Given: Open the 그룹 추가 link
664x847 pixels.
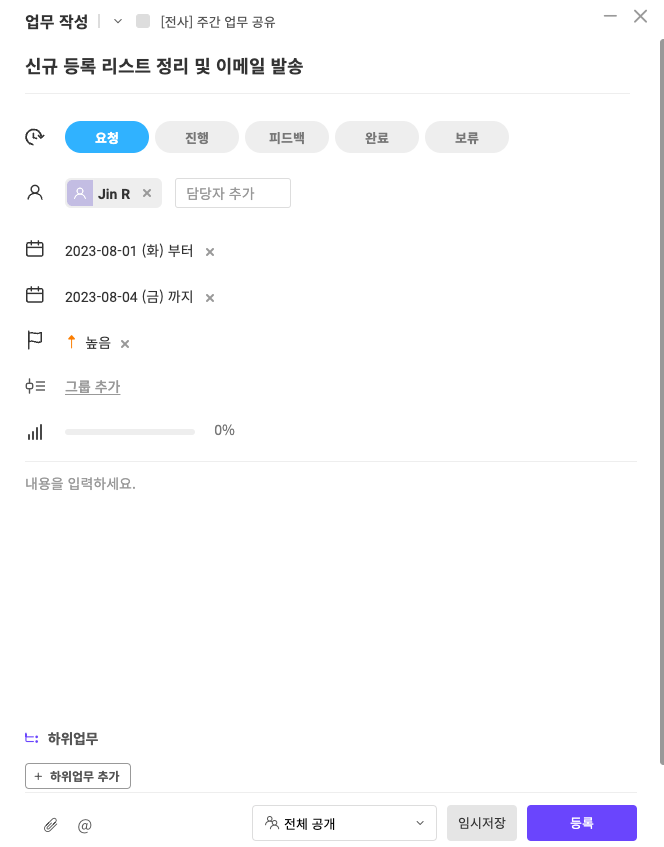Looking at the screenshot, I should pyautogui.click(x=92, y=387).
